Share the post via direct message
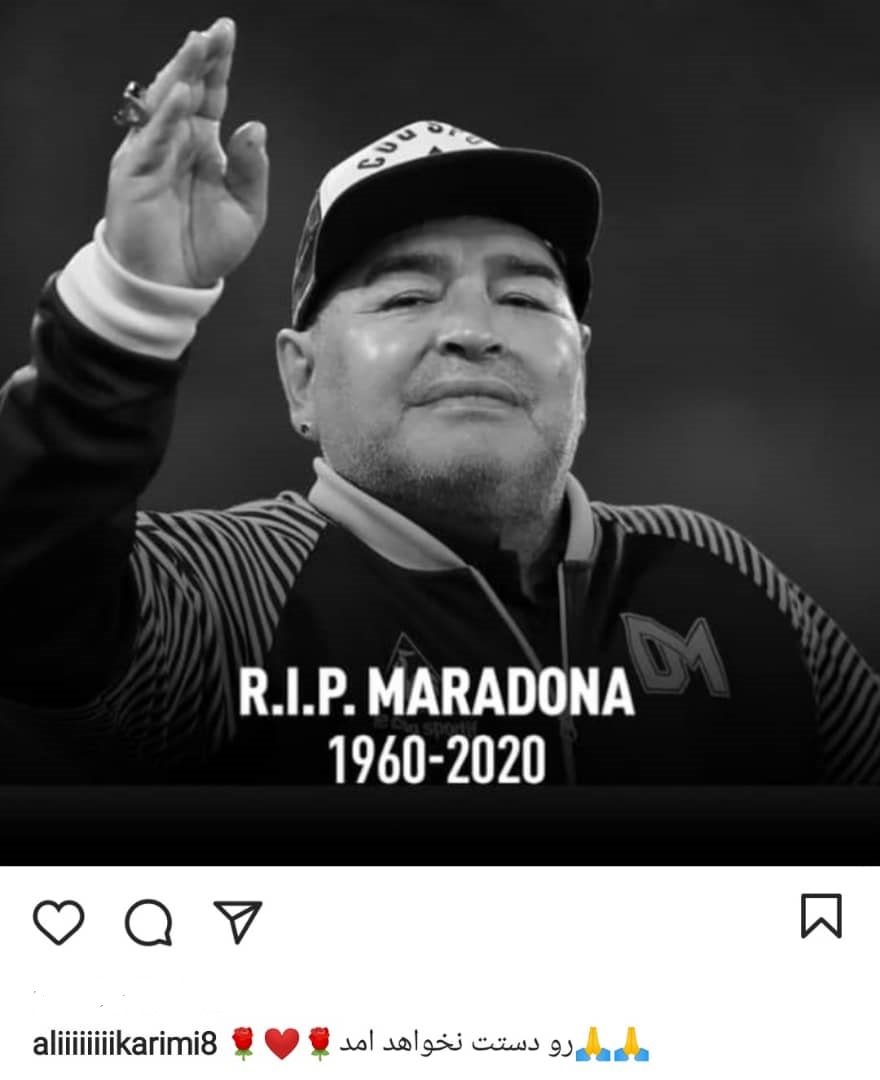The height and width of the screenshot is (1080, 880). (x=238, y=921)
